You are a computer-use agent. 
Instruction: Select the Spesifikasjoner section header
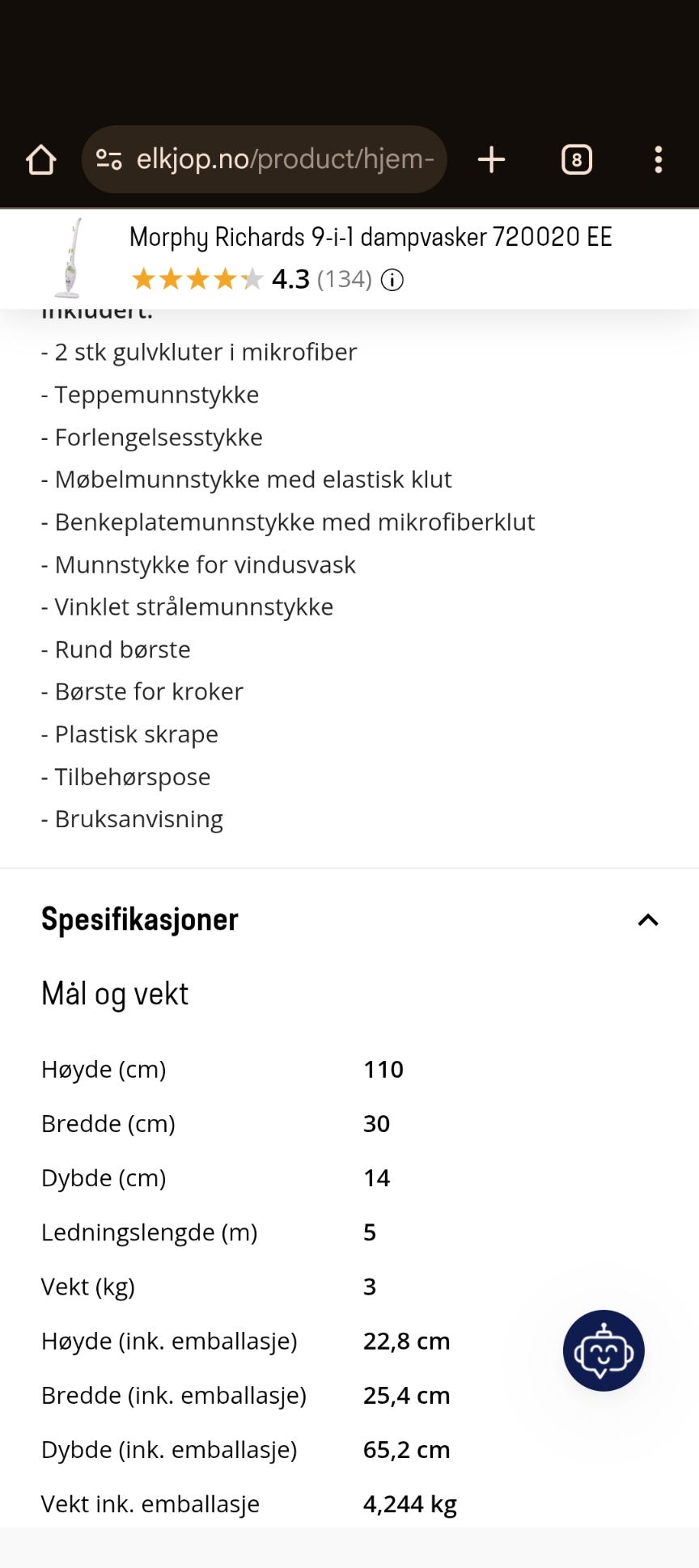(x=139, y=919)
